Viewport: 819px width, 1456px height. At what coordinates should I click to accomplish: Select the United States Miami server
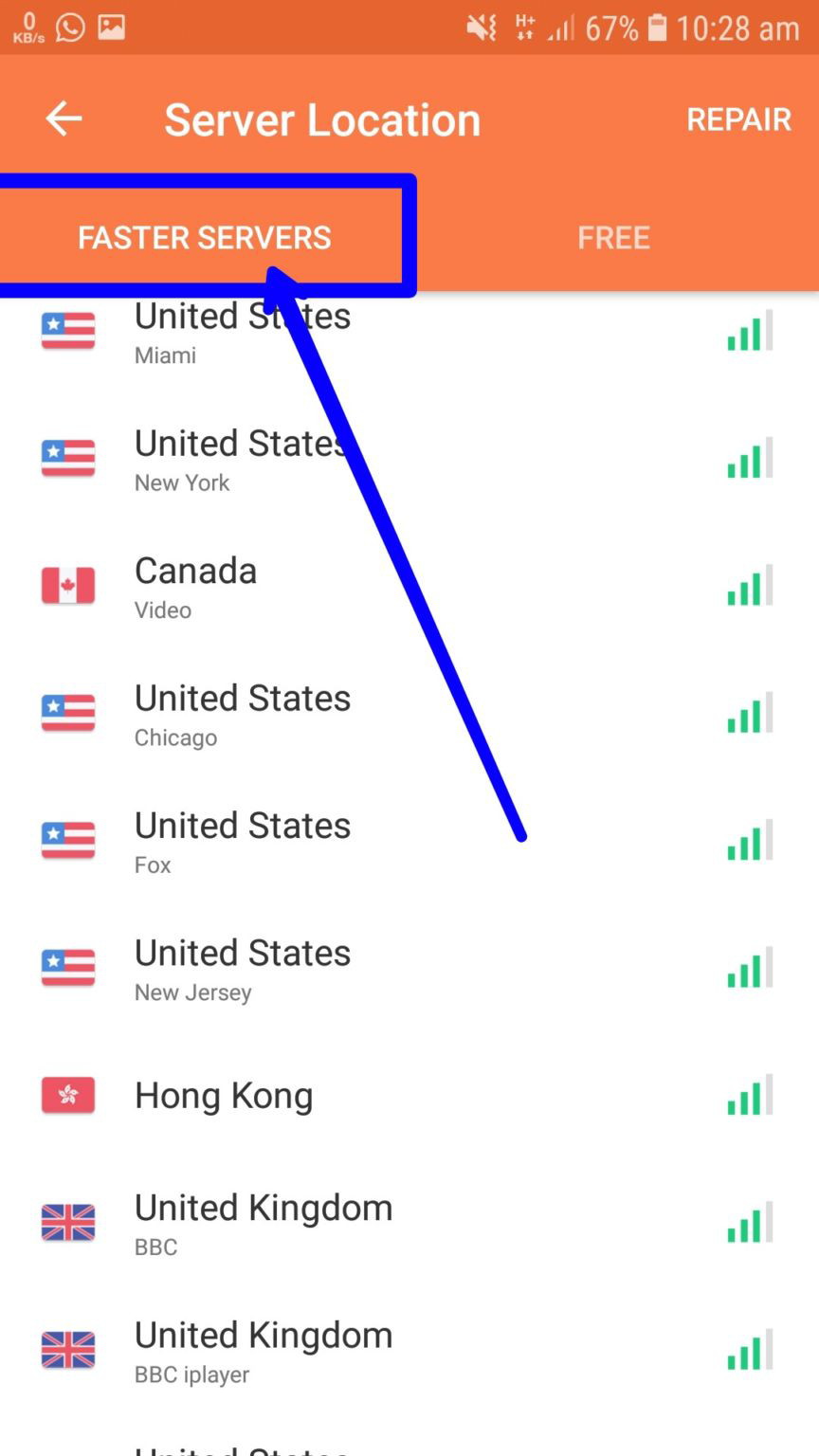point(409,332)
